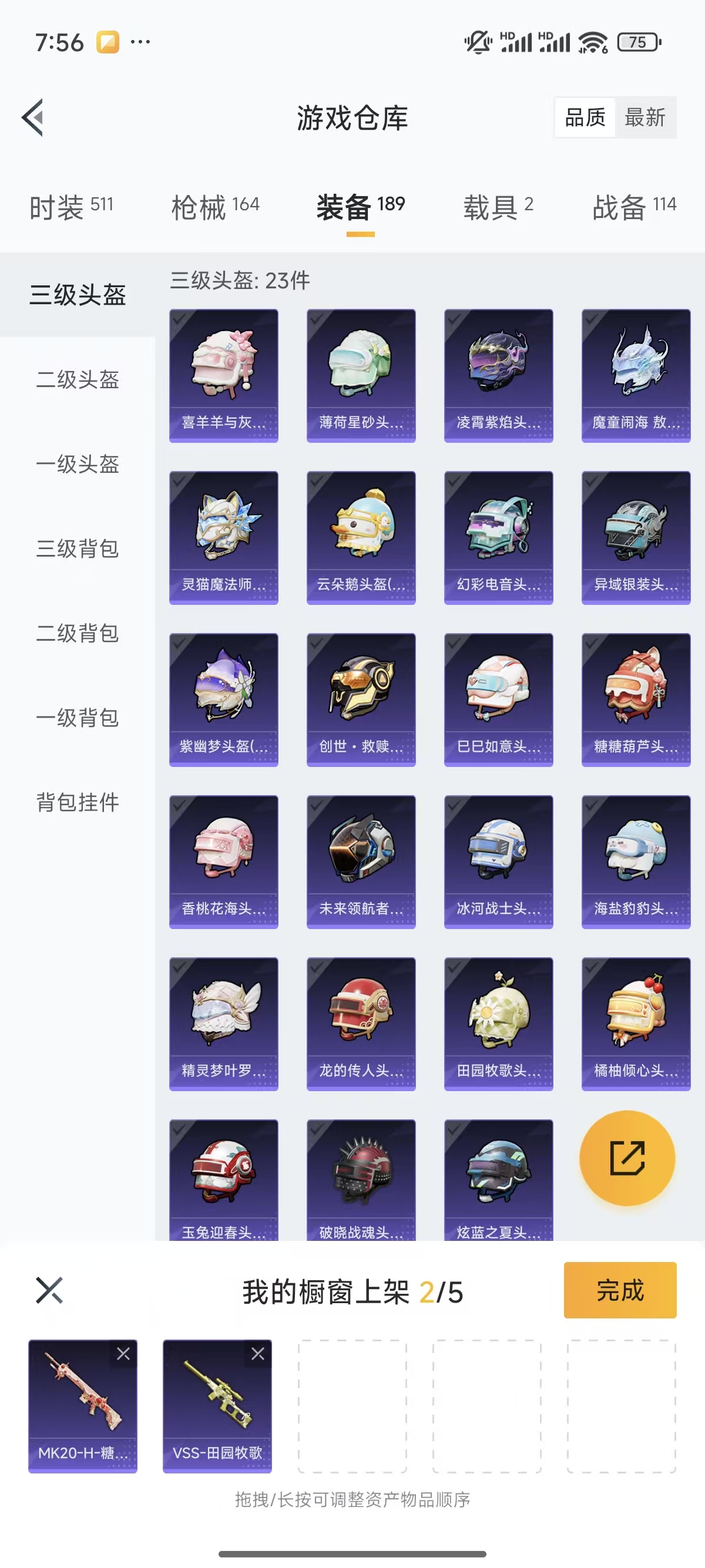The height and width of the screenshot is (1568, 705).
Task: Remove VSS-田园牧歌 from the showcase
Action: click(x=258, y=1353)
